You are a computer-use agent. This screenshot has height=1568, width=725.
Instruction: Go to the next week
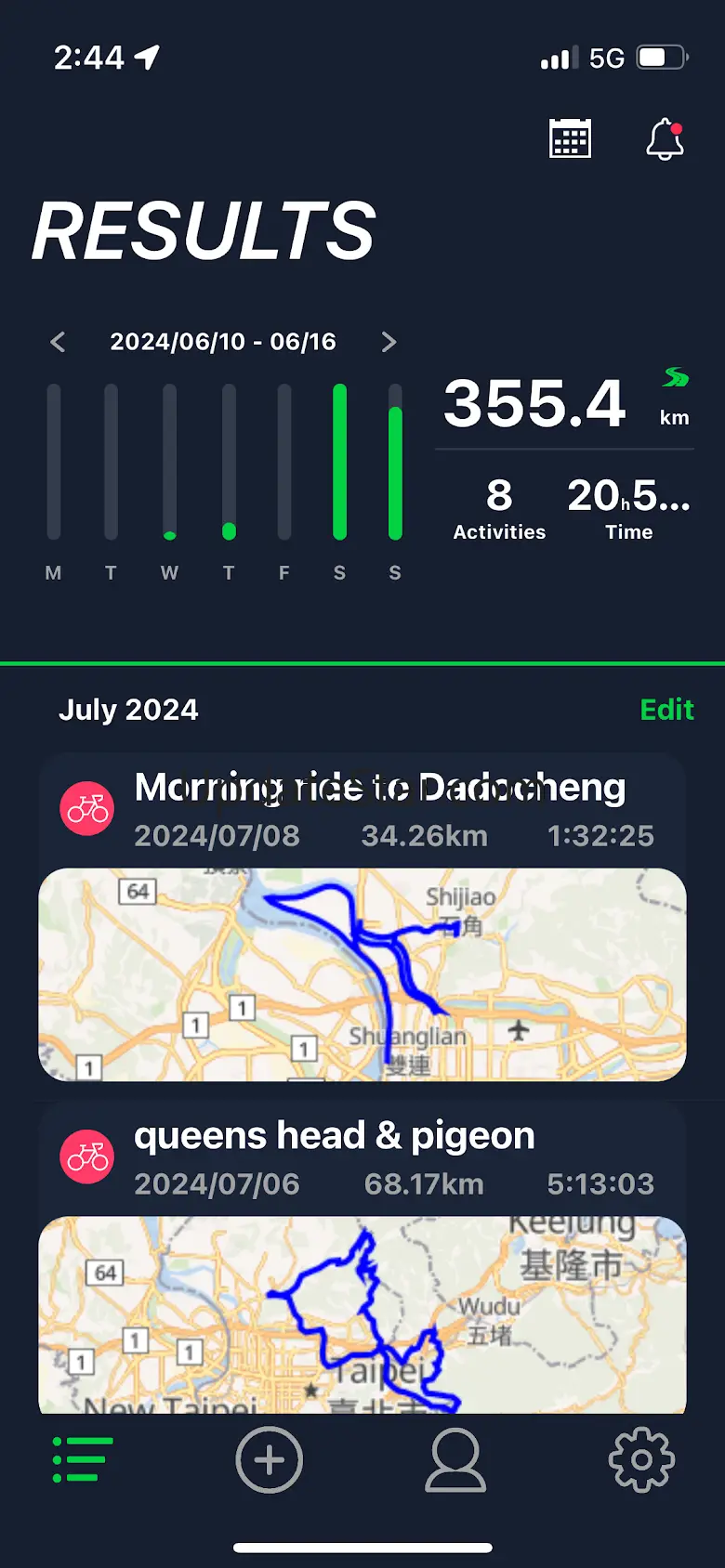click(x=389, y=342)
